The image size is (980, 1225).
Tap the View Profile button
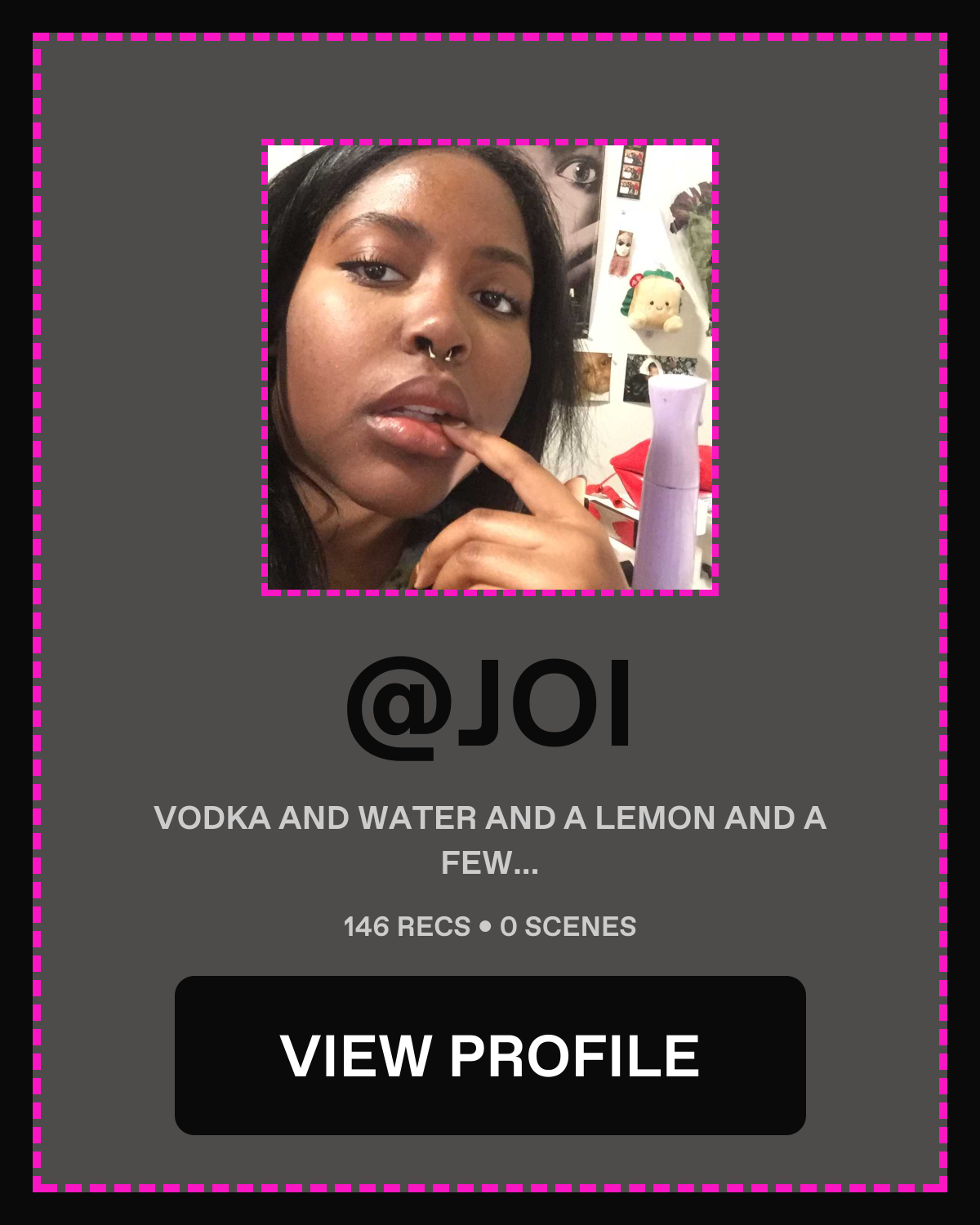490,1055
